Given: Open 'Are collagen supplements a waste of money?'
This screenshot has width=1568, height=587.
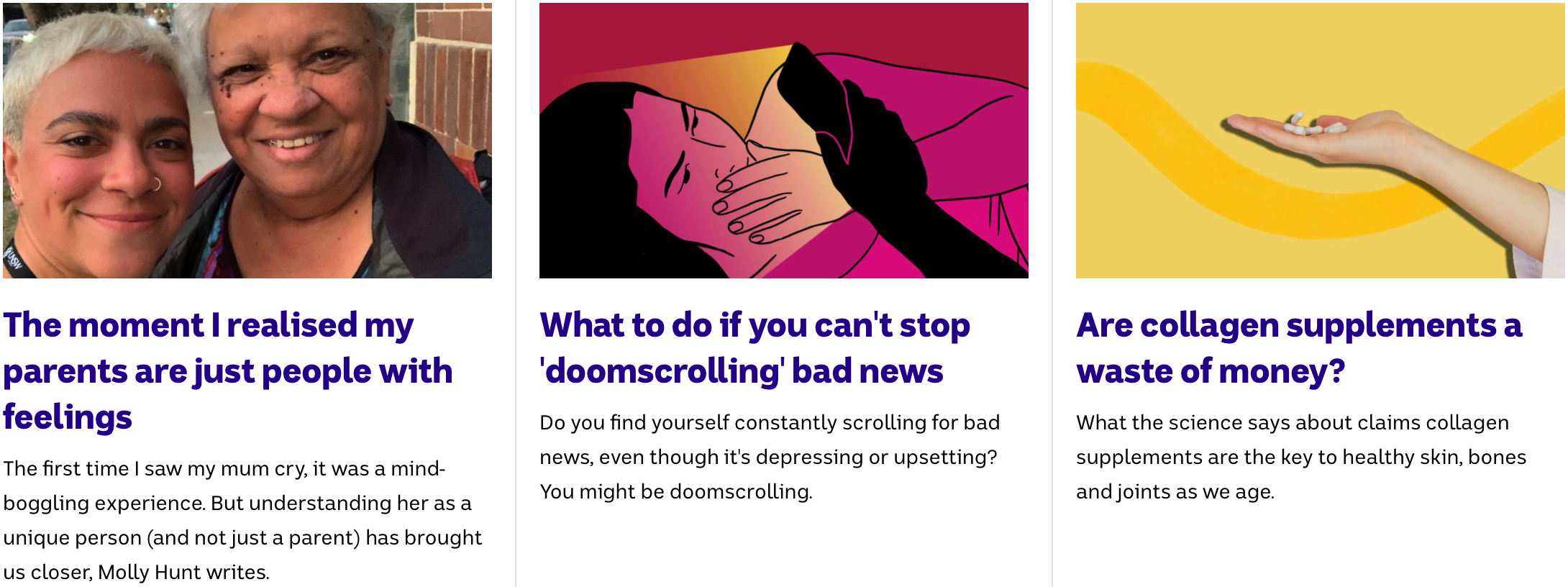Looking at the screenshot, I should click(x=1298, y=348).
